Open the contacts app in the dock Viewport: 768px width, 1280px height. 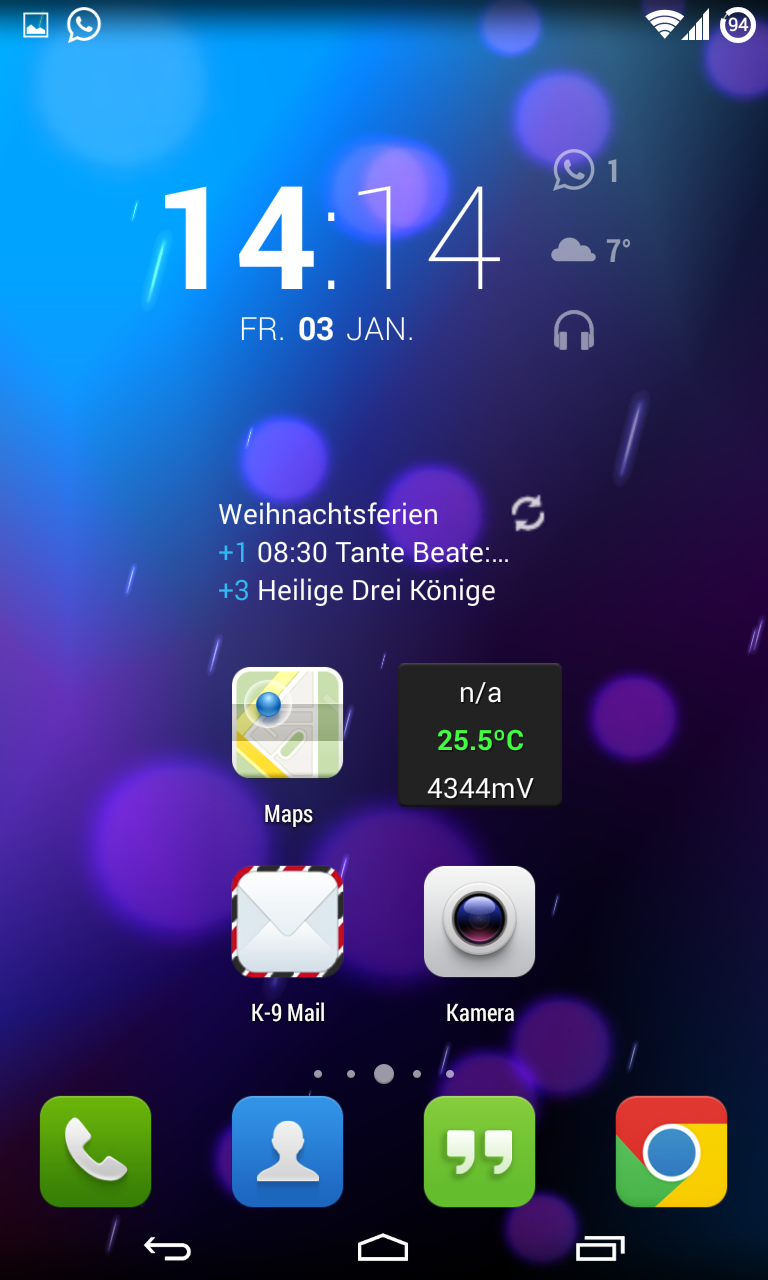pos(288,1152)
